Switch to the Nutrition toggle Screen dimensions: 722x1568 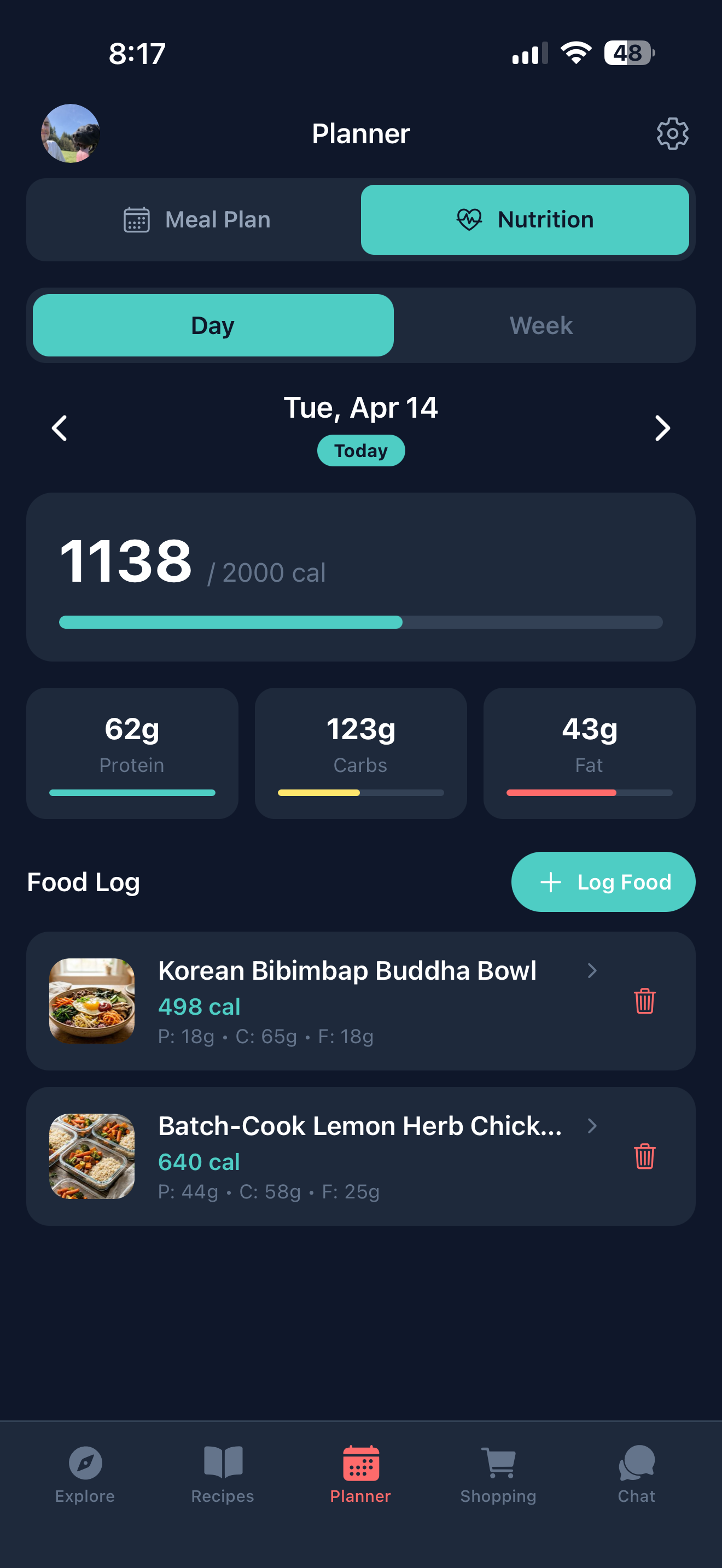coord(525,220)
